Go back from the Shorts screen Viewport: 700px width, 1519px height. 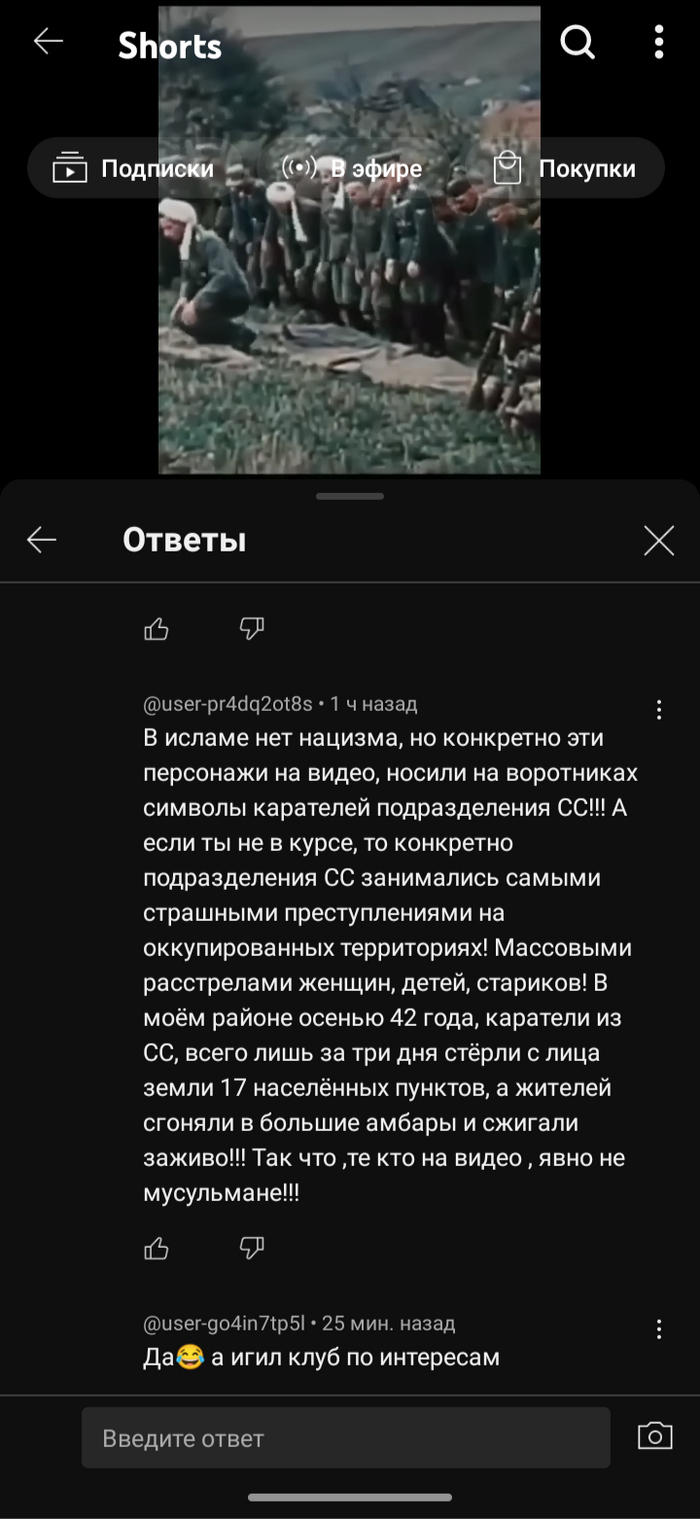click(48, 41)
